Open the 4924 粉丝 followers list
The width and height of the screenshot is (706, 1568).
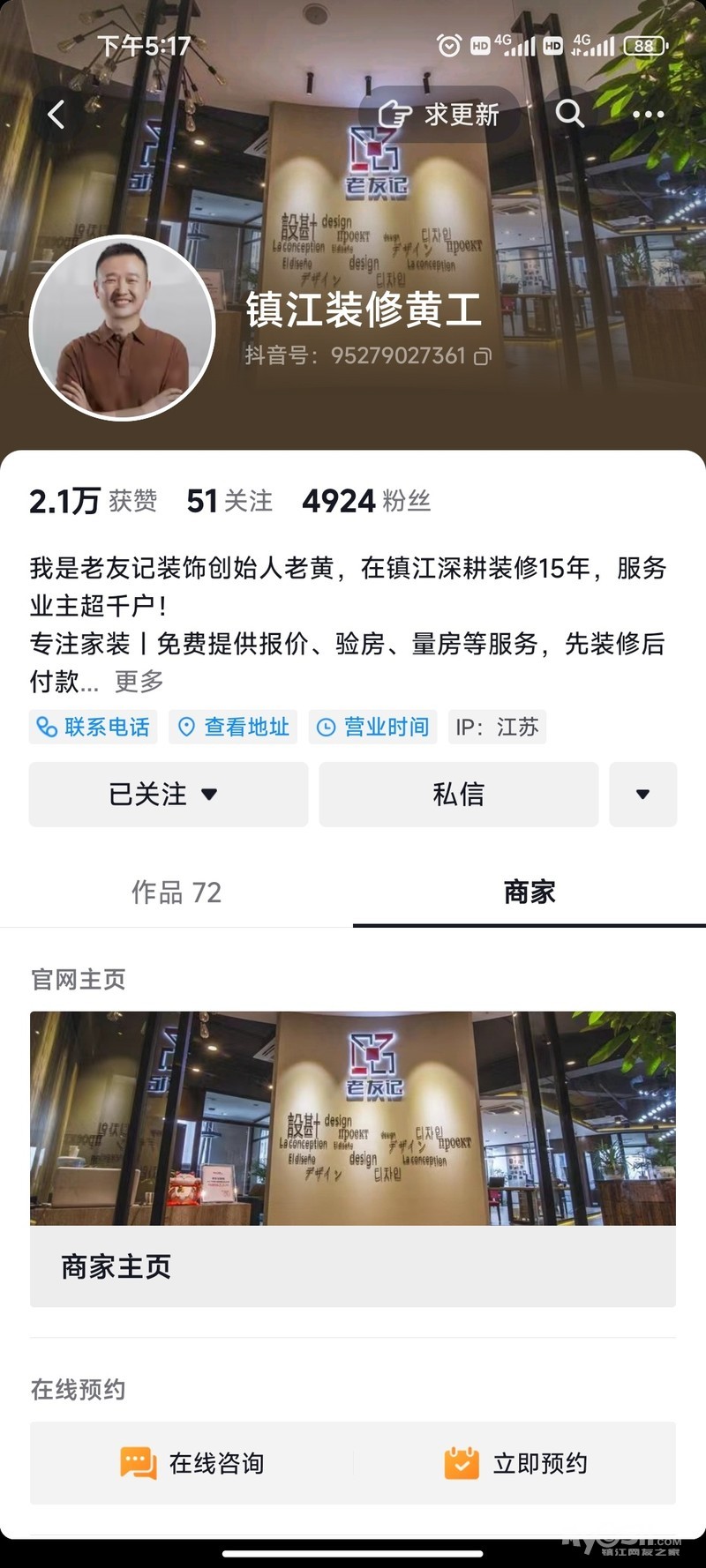[365, 501]
